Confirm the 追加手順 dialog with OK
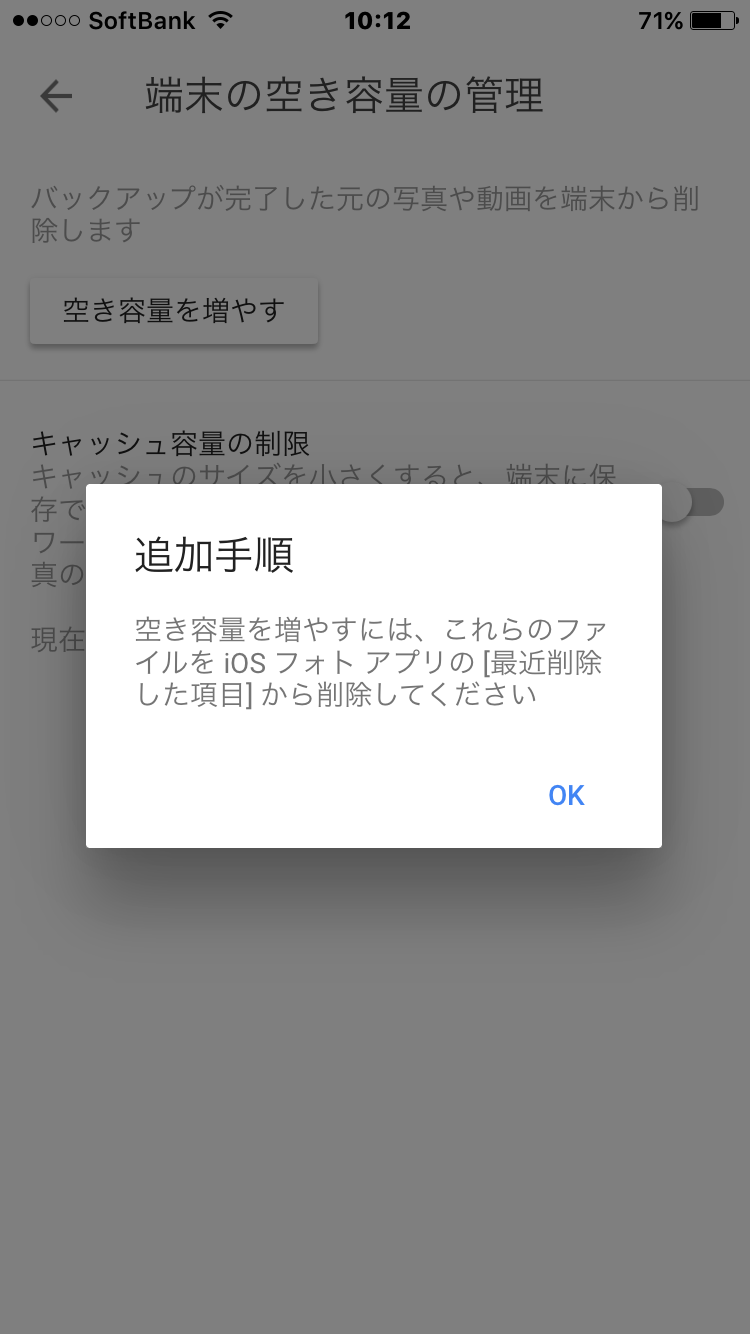Viewport: 750px width, 1334px height. click(566, 795)
